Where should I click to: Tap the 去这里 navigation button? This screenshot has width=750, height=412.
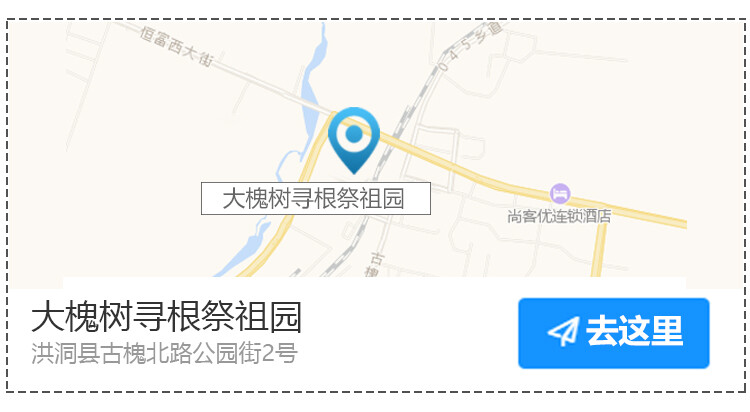[613, 333]
